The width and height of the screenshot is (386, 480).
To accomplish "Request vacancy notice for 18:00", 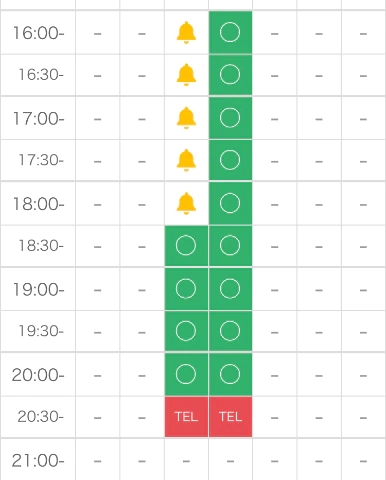I will click(x=186, y=203).
